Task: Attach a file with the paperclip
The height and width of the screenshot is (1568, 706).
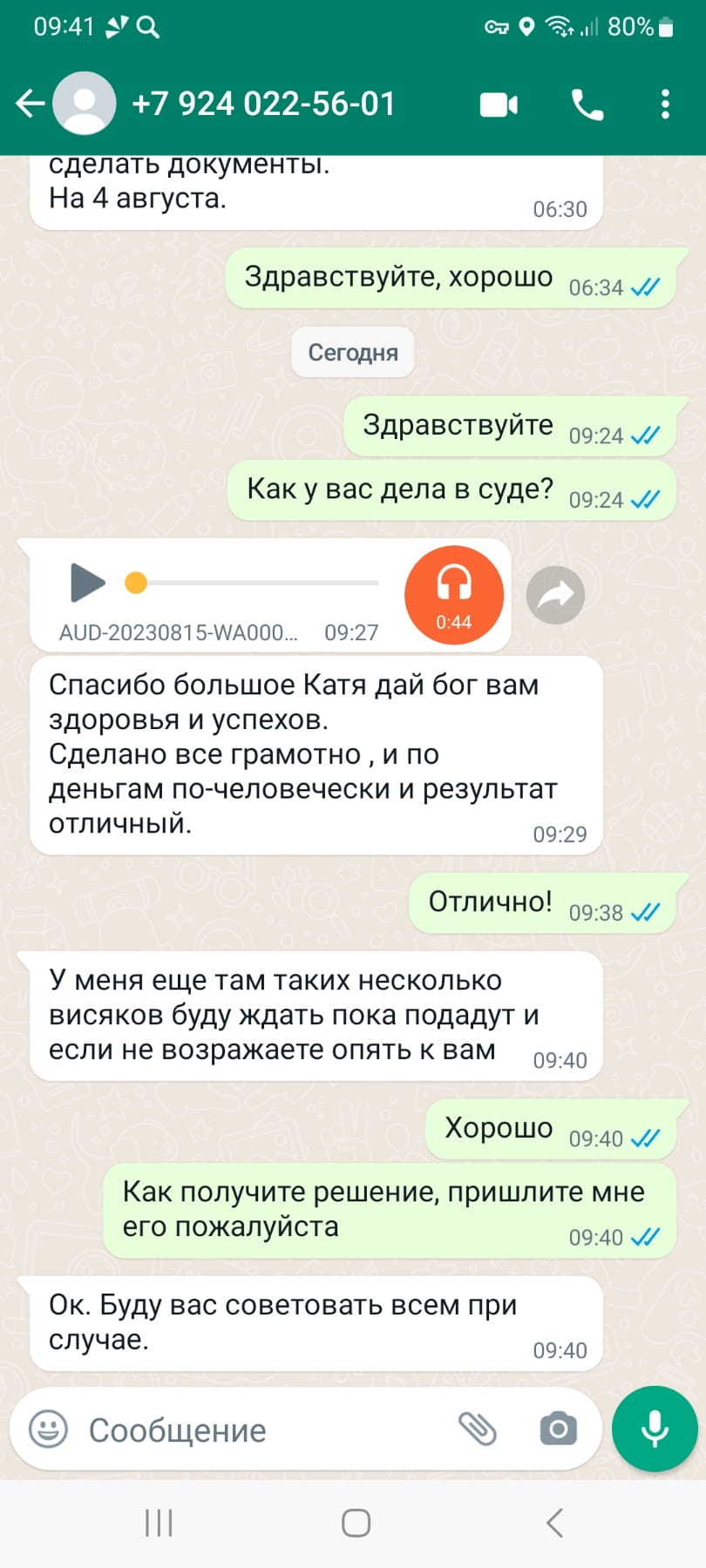Action: coord(478,1429)
